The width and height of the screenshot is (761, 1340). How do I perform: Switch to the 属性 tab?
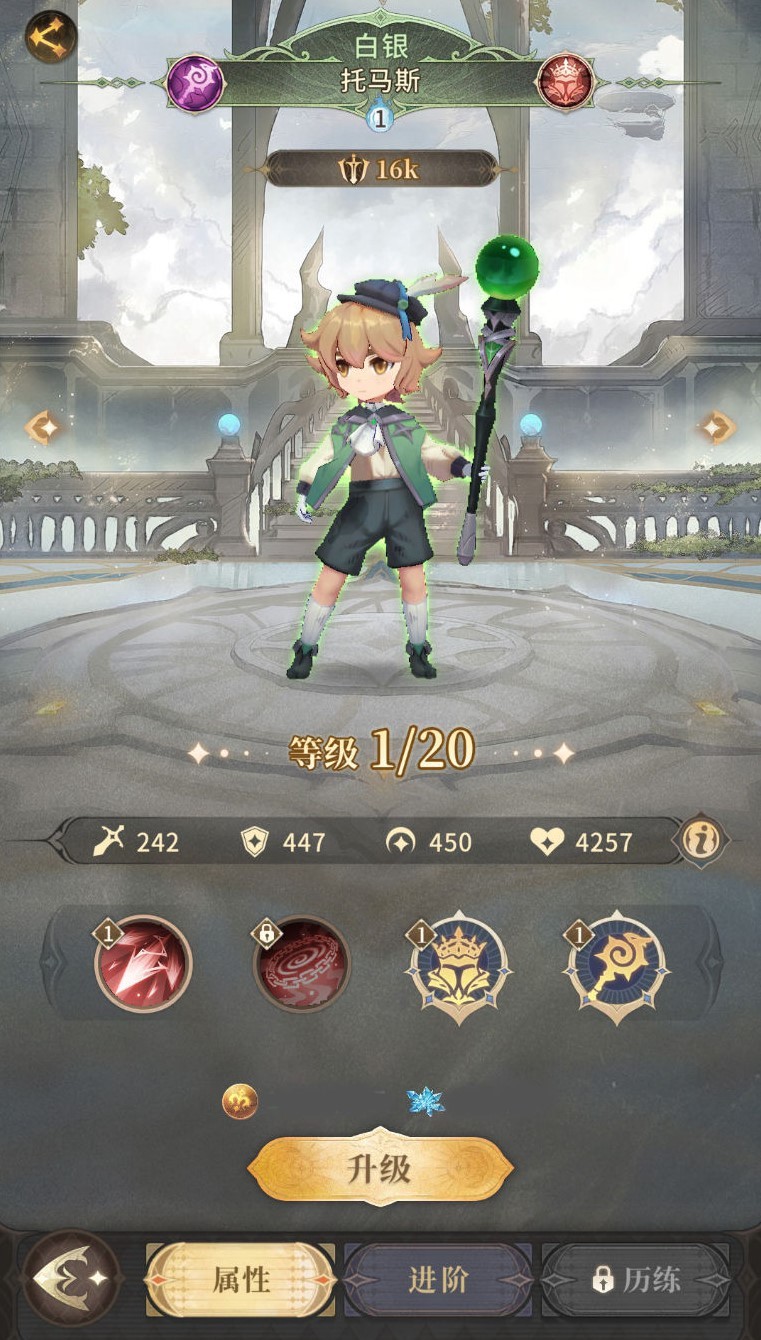(241, 1280)
